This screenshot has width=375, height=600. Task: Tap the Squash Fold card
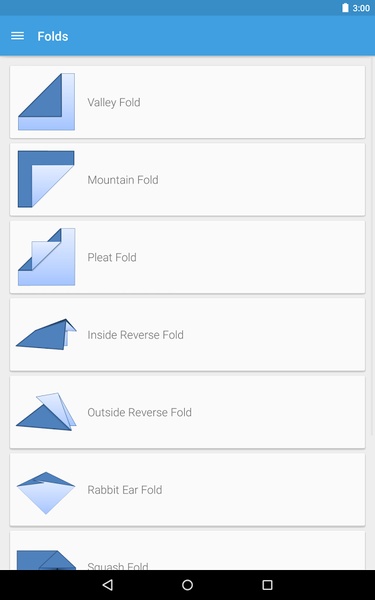pyautogui.click(x=187, y=550)
